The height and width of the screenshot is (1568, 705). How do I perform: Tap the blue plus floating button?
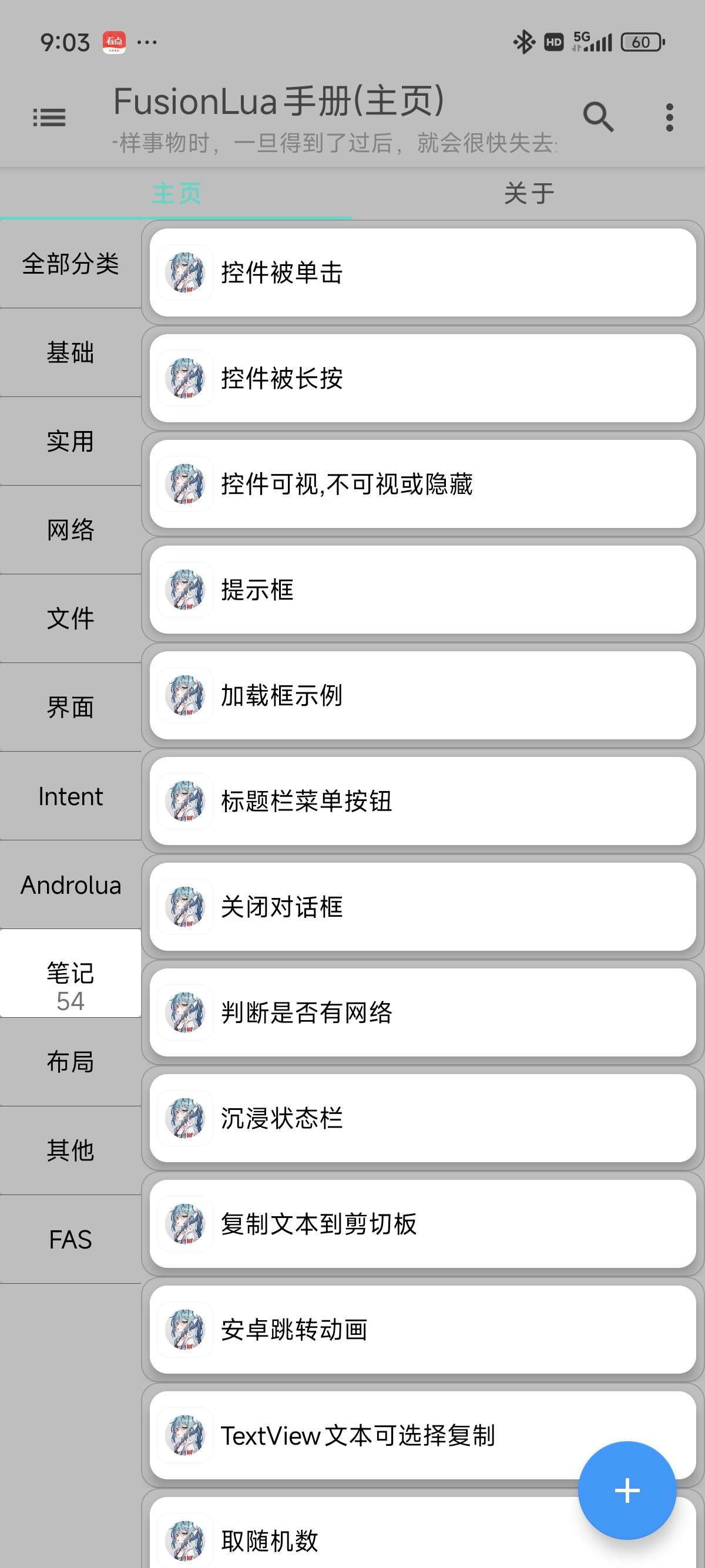[x=626, y=1490]
